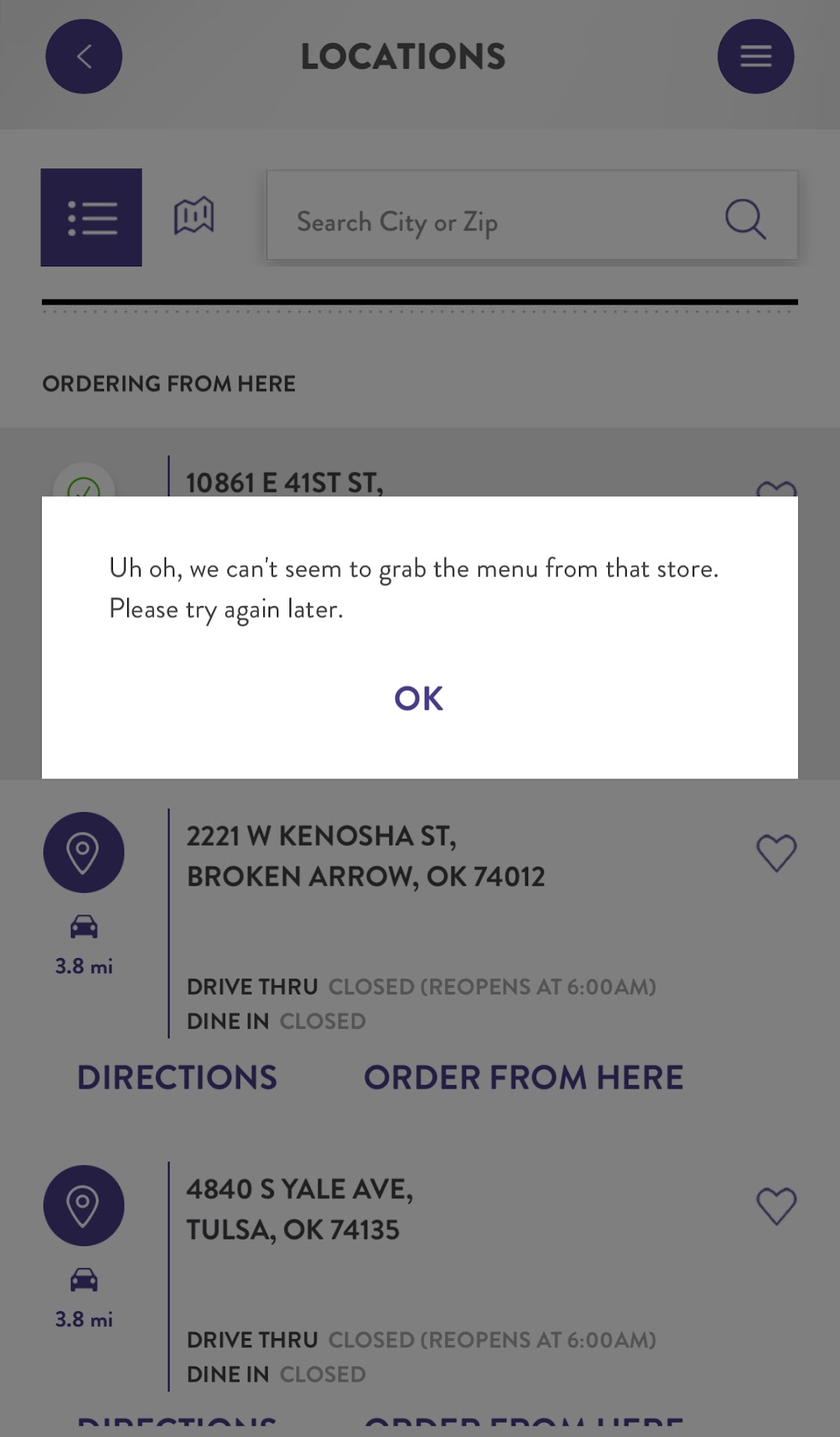Open the 4840 S Yale Ave location pin
Image resolution: width=840 pixels, height=1437 pixels.
pos(84,1206)
